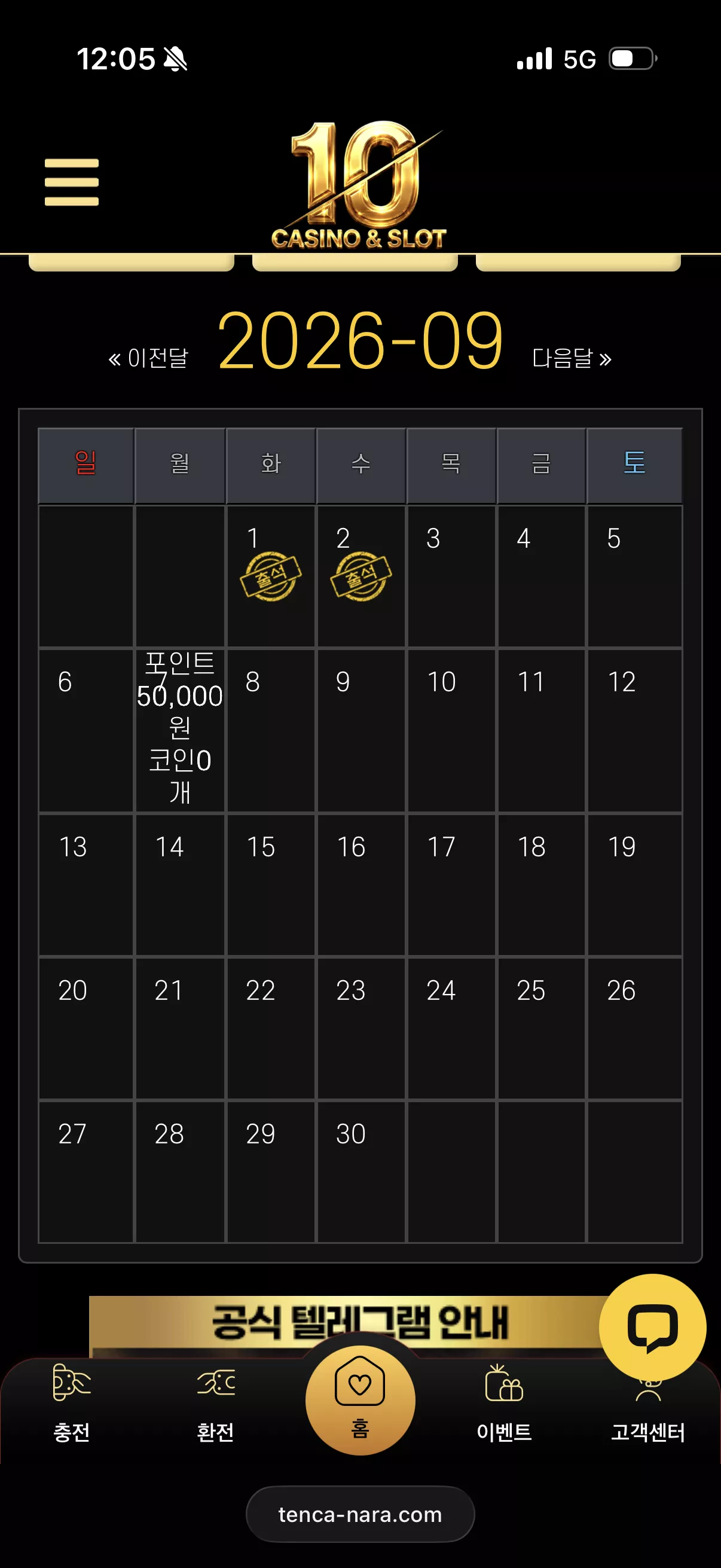
Task: Open the hamburger drawer menu
Action: pos(71,182)
